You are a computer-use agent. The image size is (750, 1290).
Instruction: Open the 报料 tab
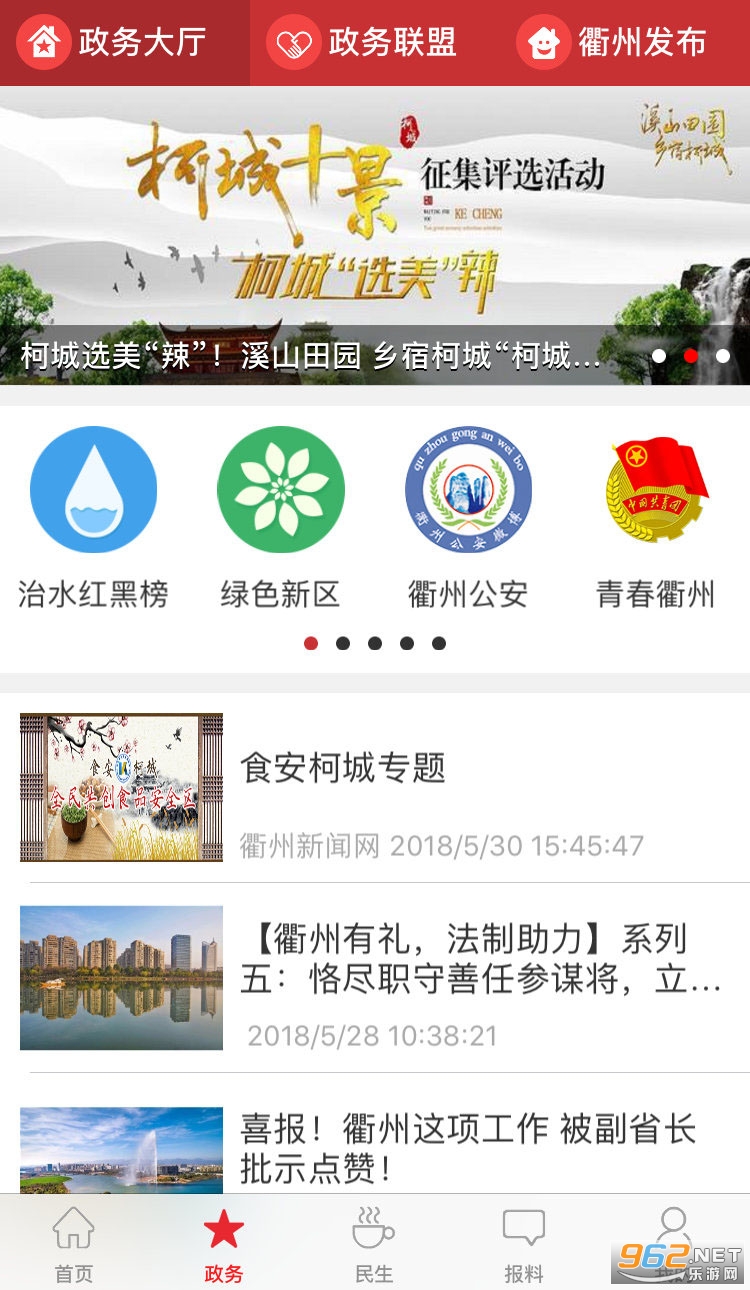point(523,1245)
